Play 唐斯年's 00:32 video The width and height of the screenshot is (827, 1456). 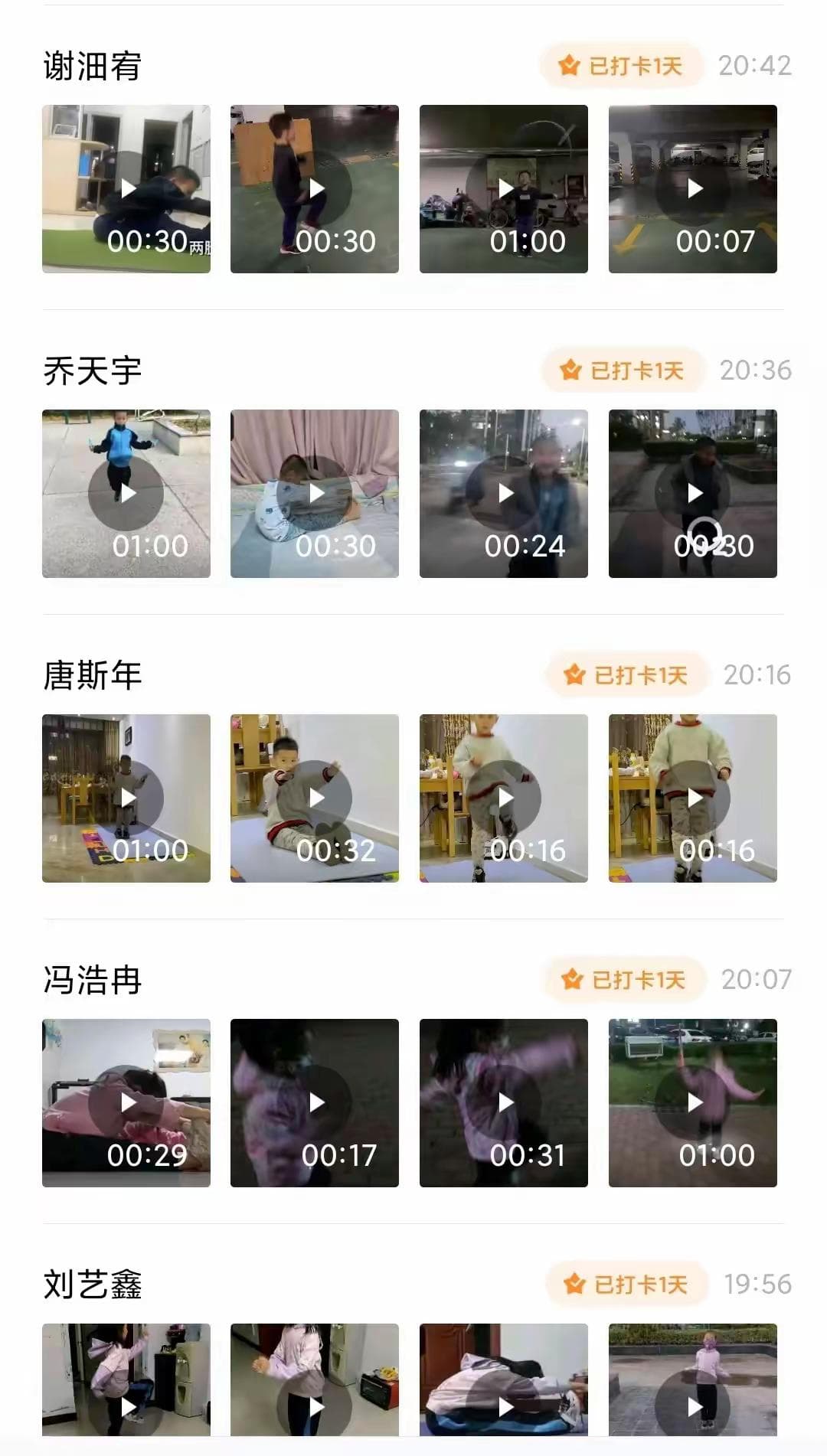point(315,798)
